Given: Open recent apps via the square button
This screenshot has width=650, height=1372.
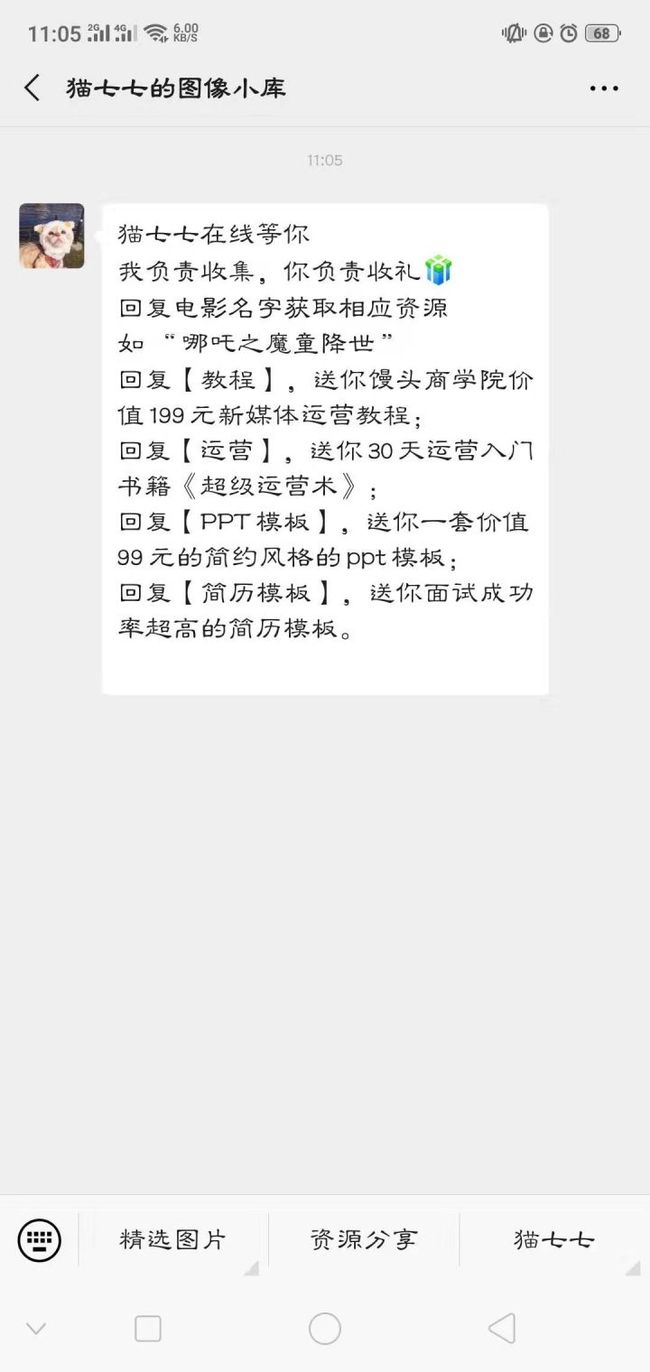Looking at the screenshot, I should (x=148, y=1328).
